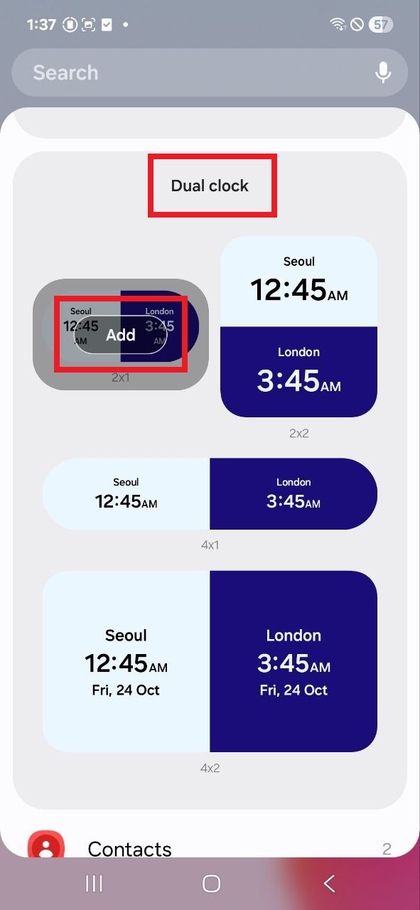The height and width of the screenshot is (910, 420).
Task: Select the 2x2 Dual clock widget
Action: click(299, 326)
